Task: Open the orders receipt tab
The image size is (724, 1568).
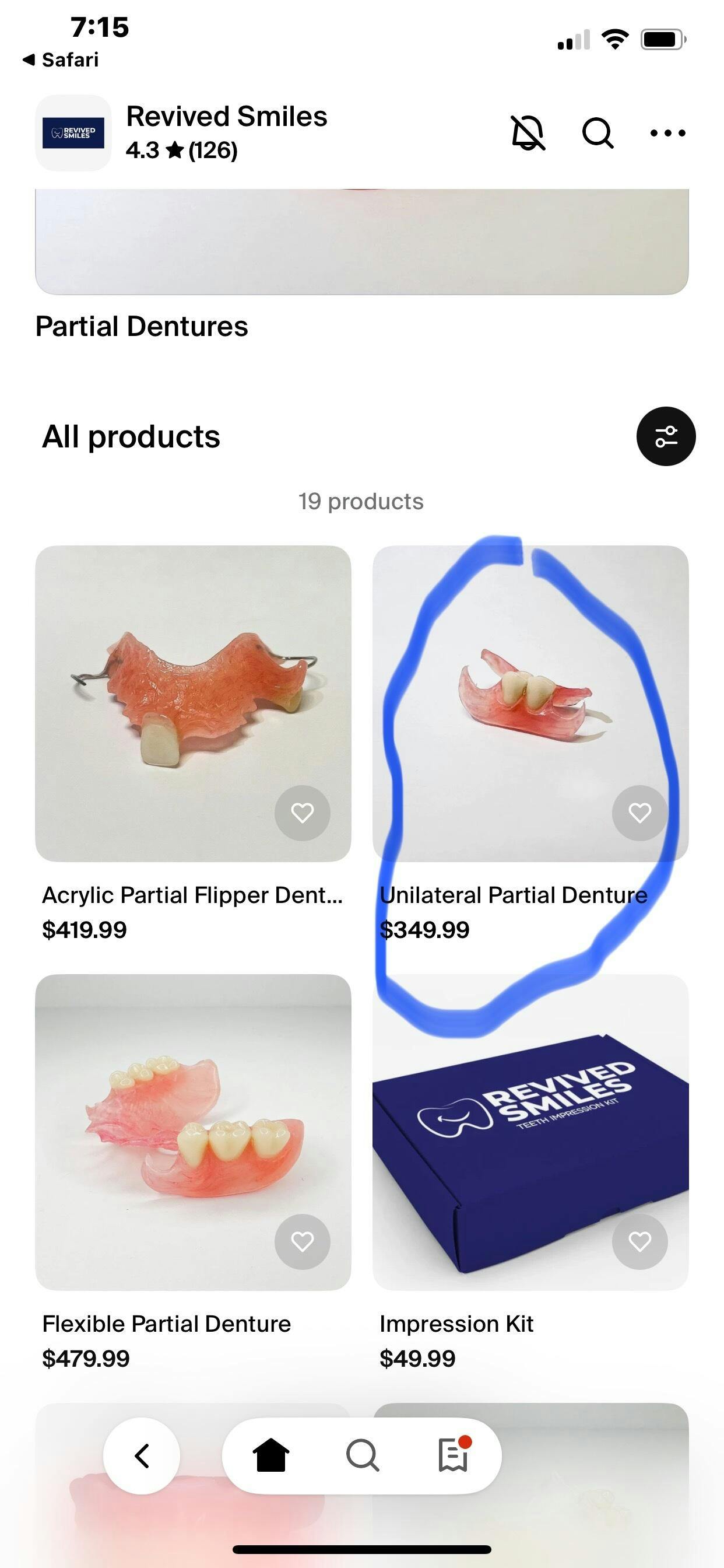Action: click(x=454, y=1456)
